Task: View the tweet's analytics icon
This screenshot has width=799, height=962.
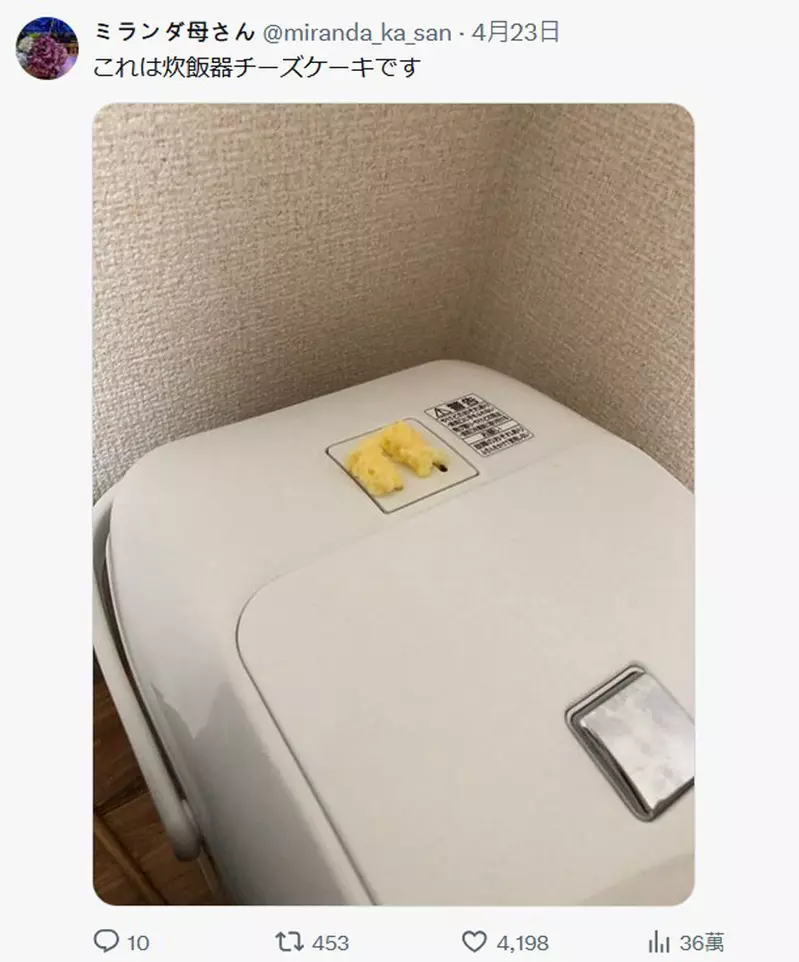Action: [x=659, y=941]
